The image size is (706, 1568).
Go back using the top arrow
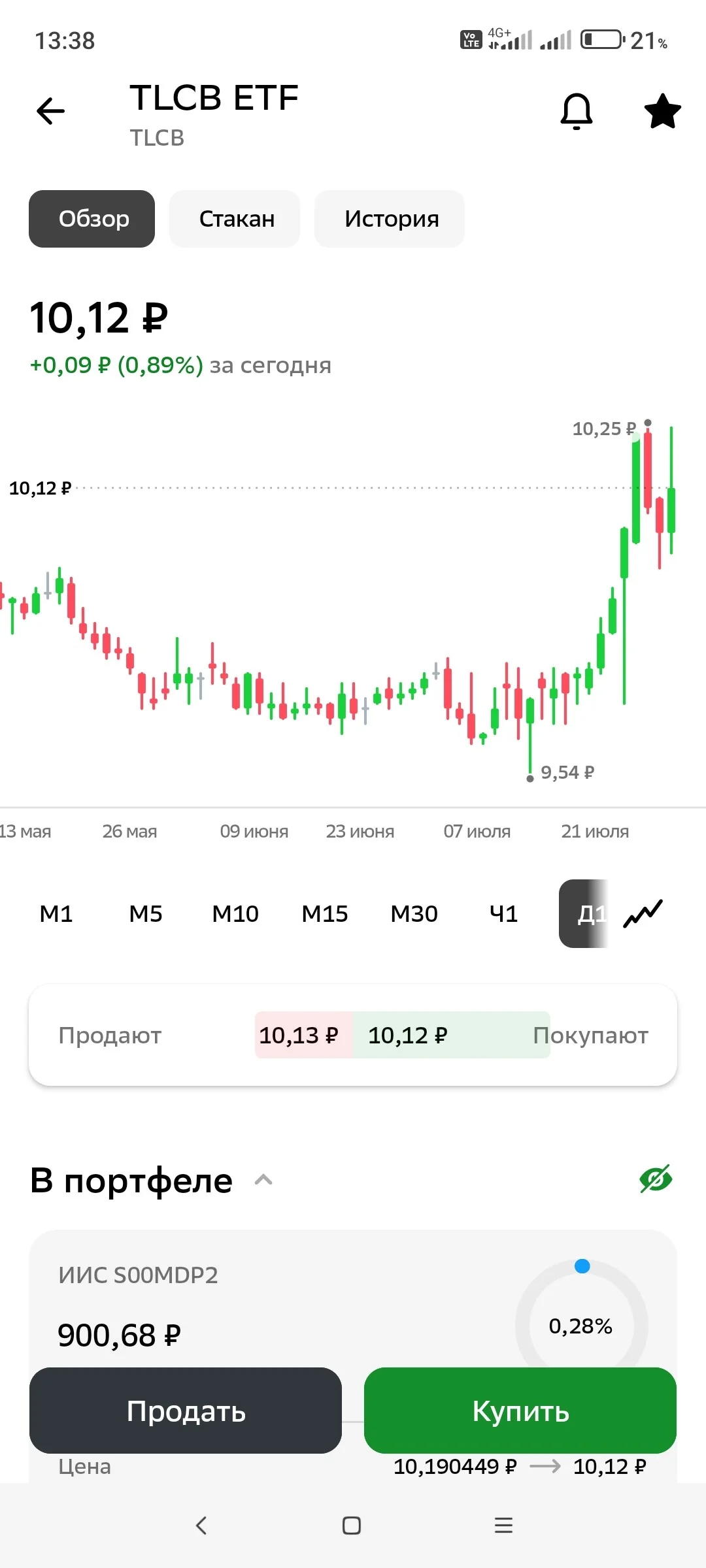pos(50,110)
